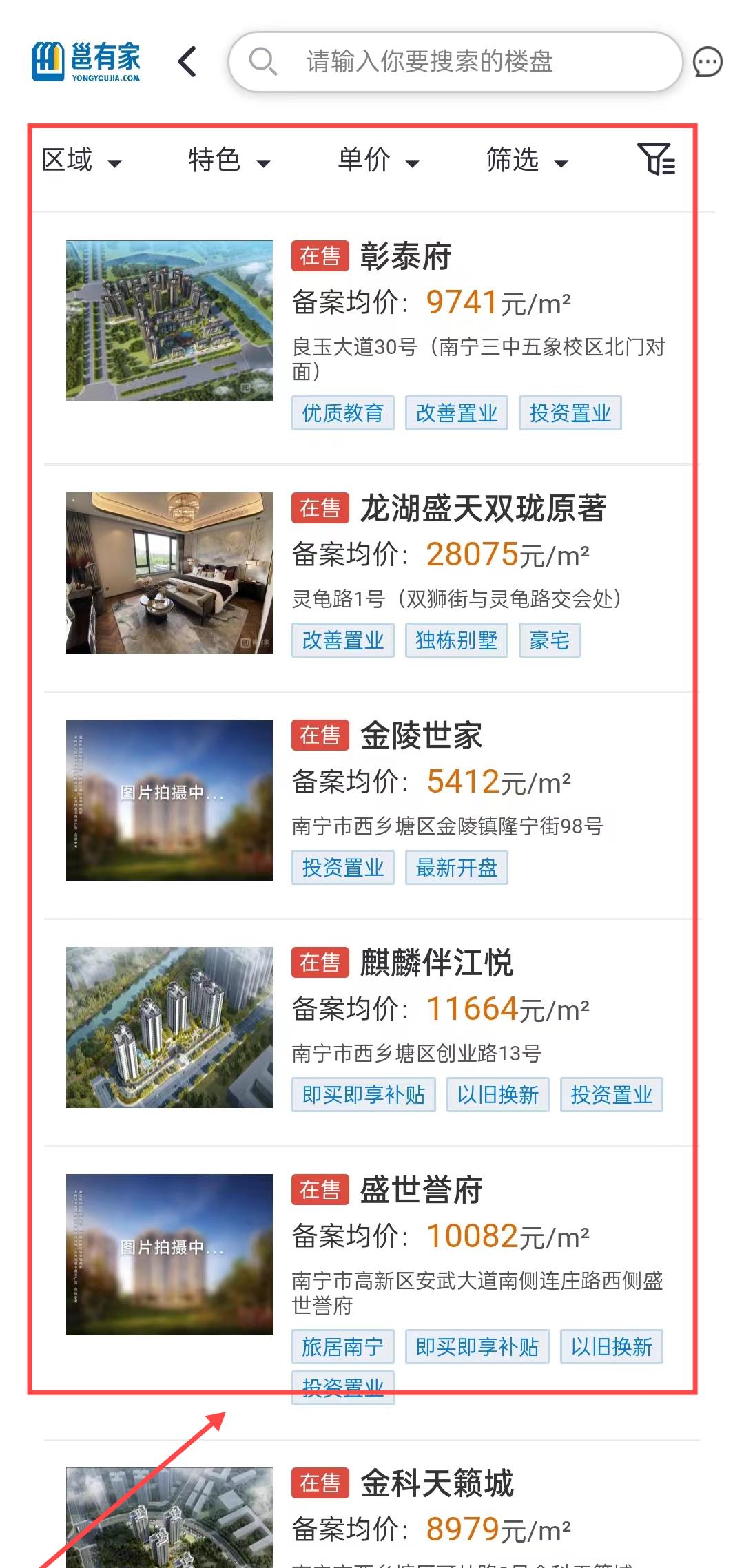View the 金陵世家 property details
The width and height of the screenshot is (744, 1568).
[x=420, y=736]
